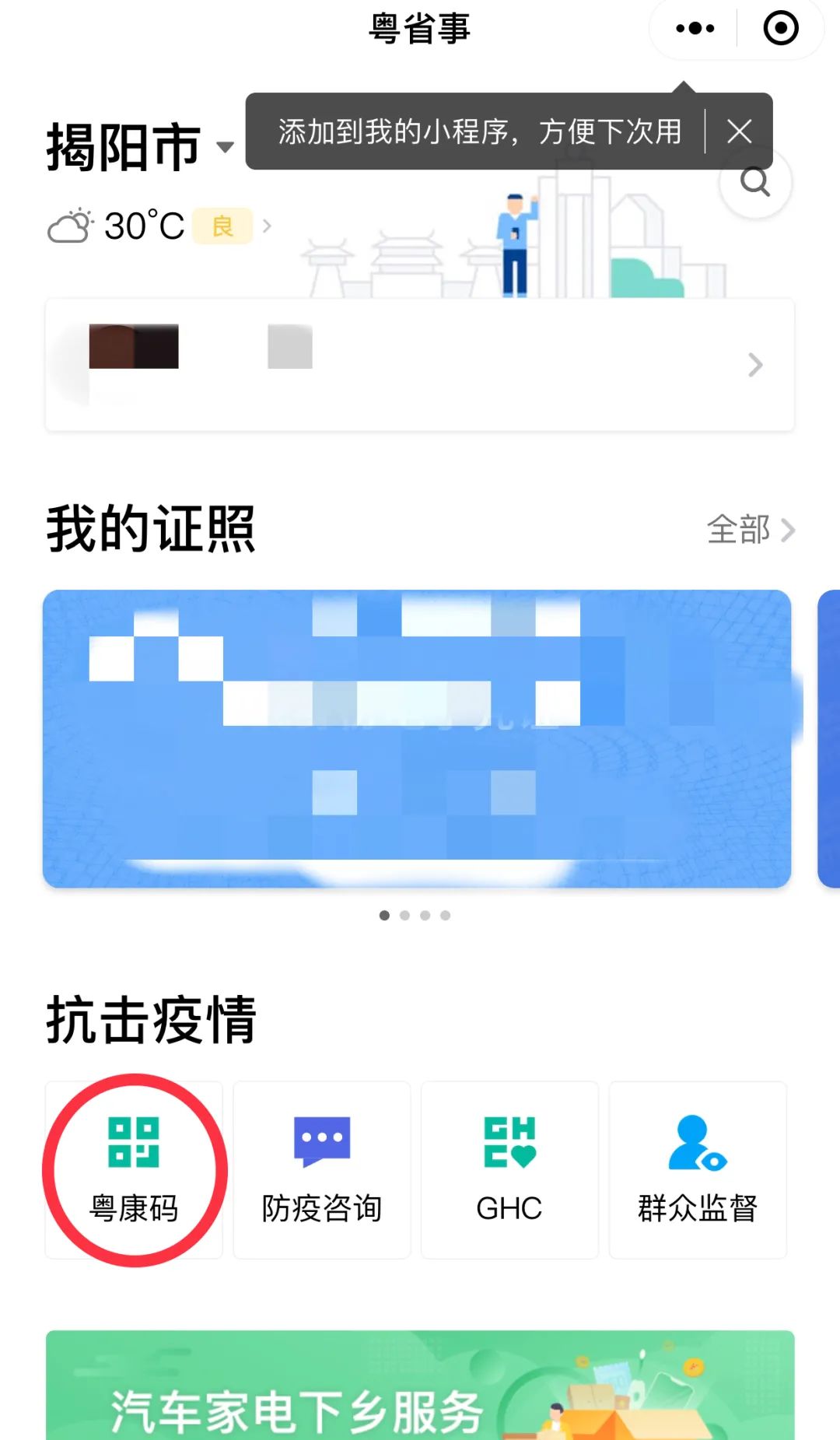
Task: Open 粤康码 health code
Action: point(134,1169)
